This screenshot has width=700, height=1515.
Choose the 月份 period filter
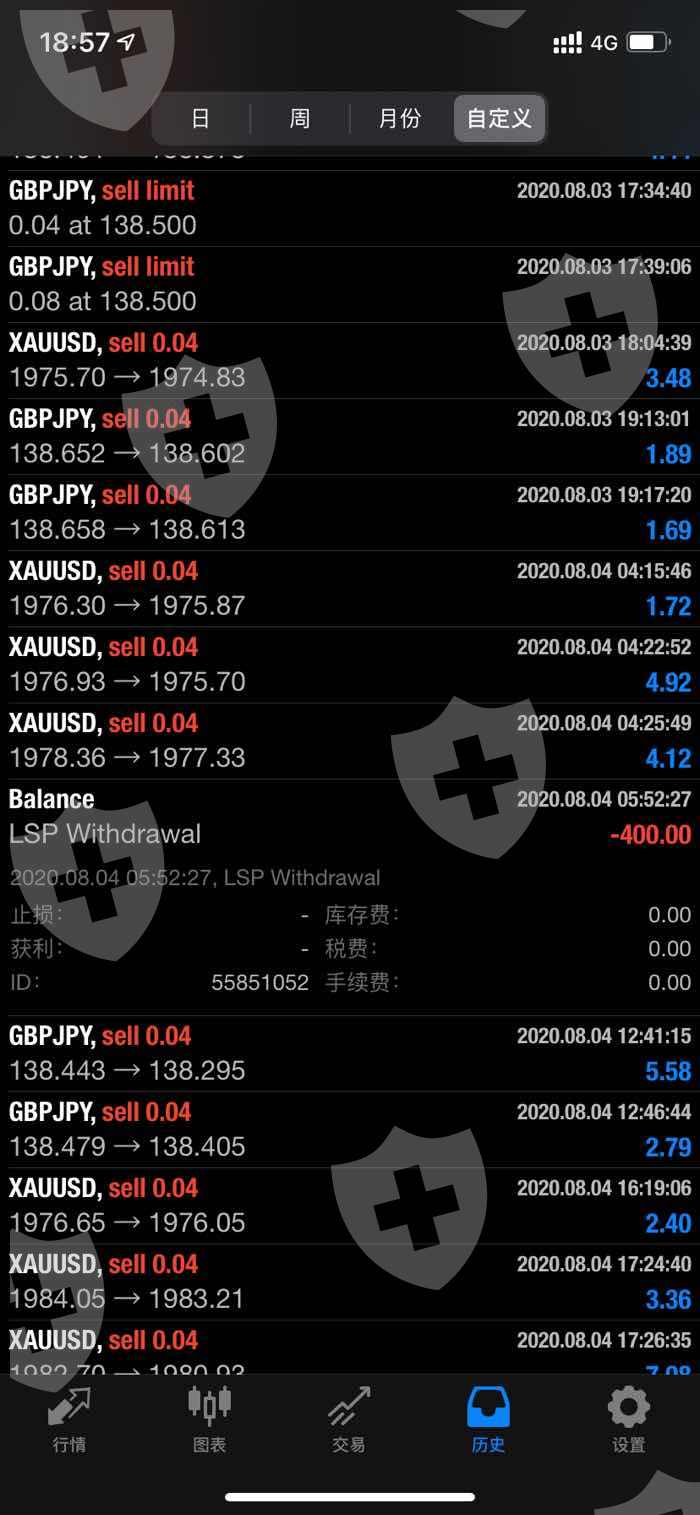pos(400,119)
